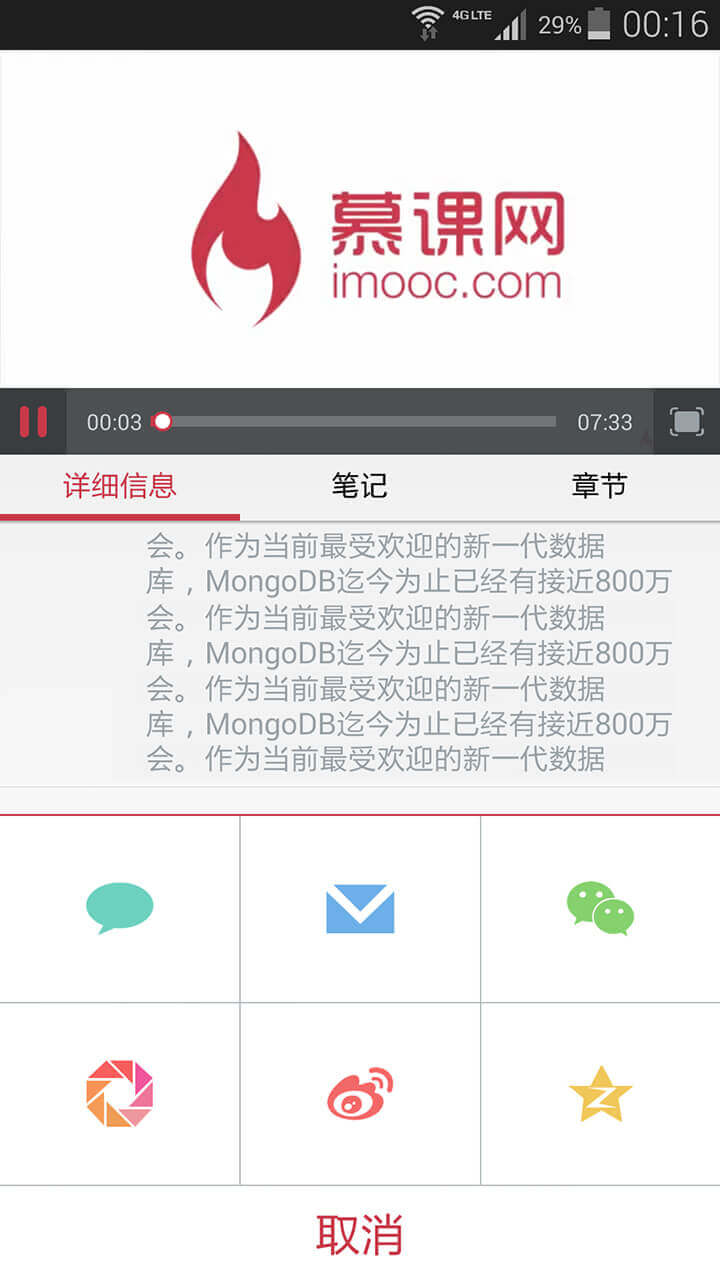Viewport: 720px width, 1280px height.
Task: Share via email envelope icon
Action: (360, 908)
